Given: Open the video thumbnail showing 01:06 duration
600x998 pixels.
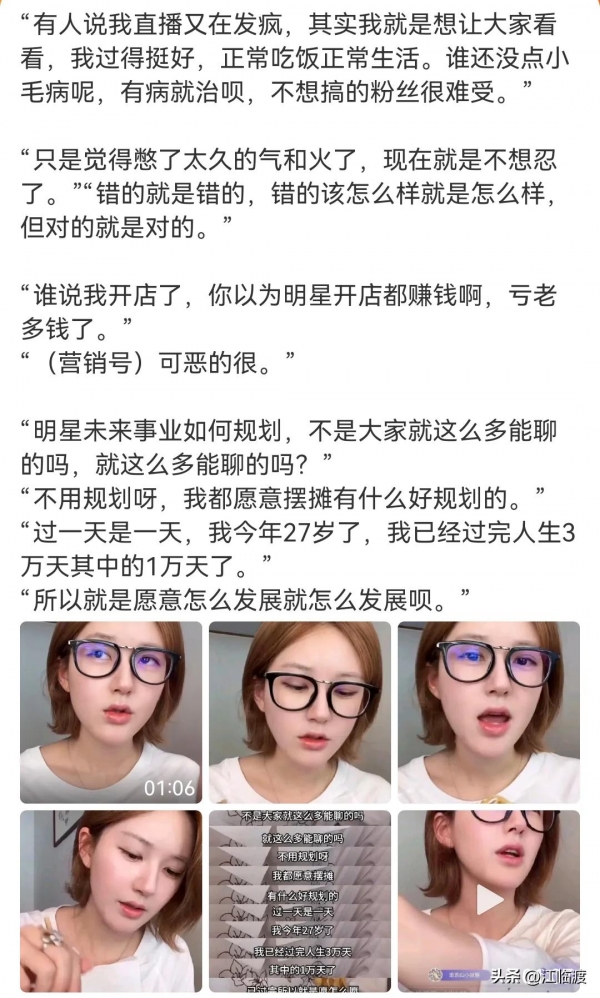Looking at the screenshot, I should point(110,712).
